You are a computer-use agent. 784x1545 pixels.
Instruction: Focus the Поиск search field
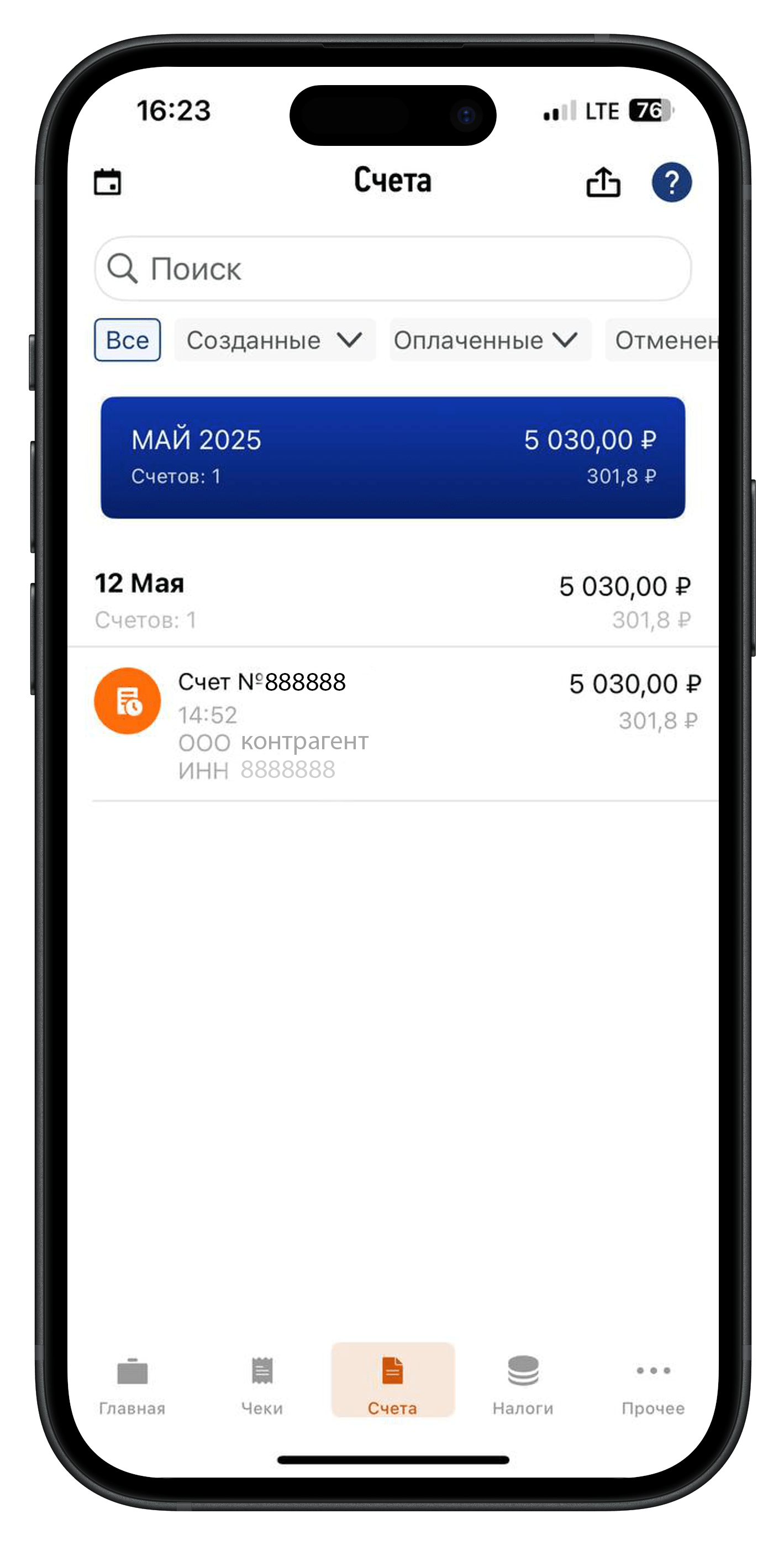(x=392, y=268)
